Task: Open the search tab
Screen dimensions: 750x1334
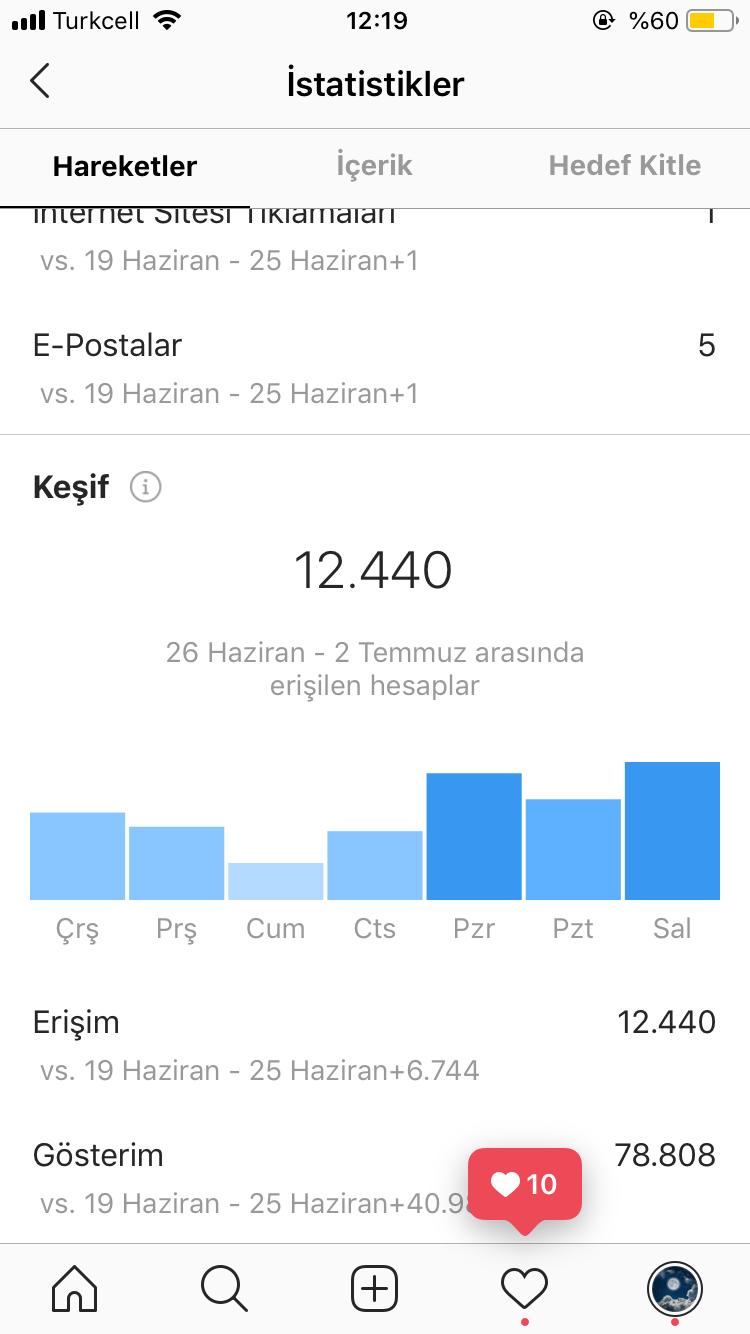Action: [x=224, y=1288]
